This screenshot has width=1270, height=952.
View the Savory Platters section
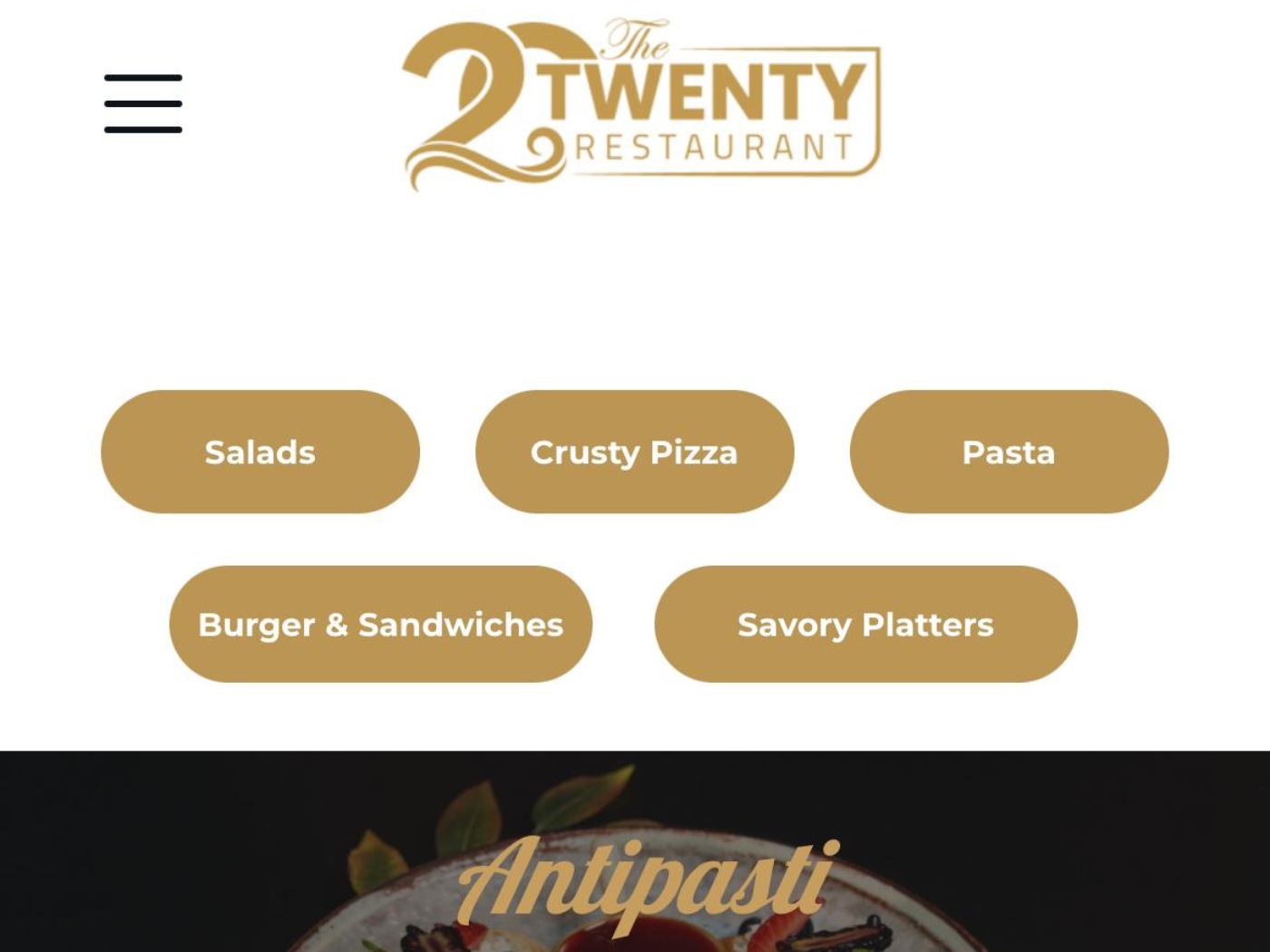click(x=865, y=624)
